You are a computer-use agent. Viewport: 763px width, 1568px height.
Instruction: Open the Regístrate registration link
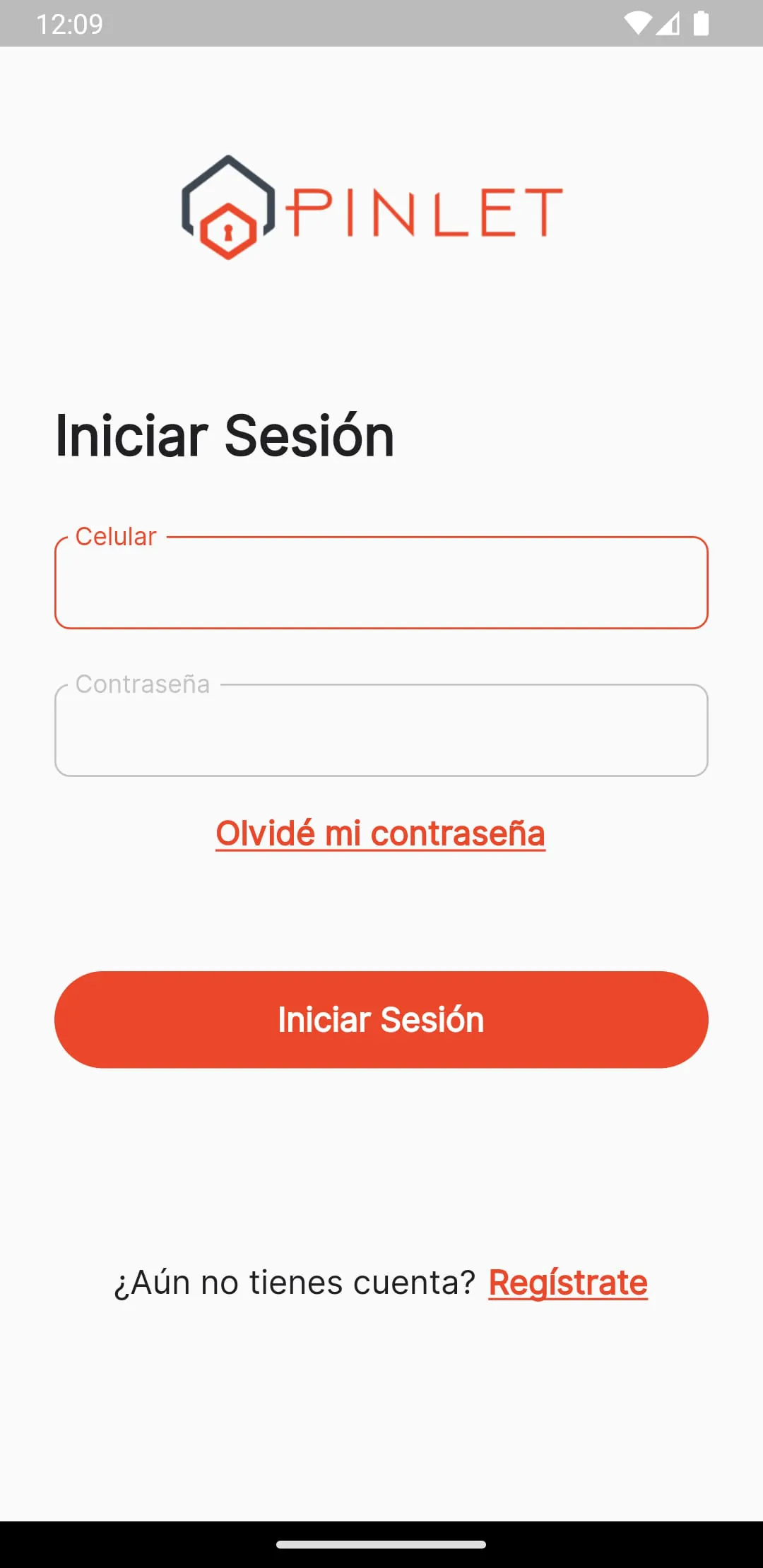[x=567, y=1282]
